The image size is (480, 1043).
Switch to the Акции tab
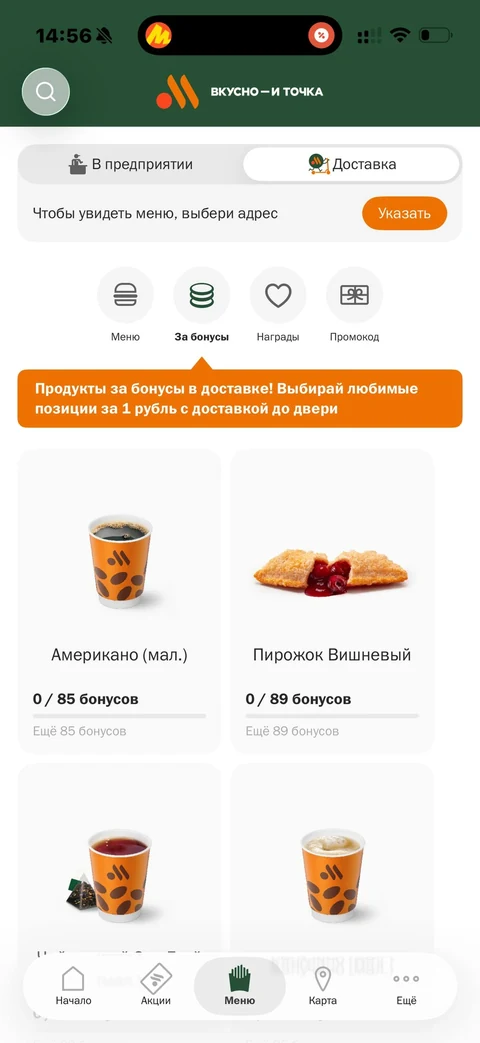[156, 986]
